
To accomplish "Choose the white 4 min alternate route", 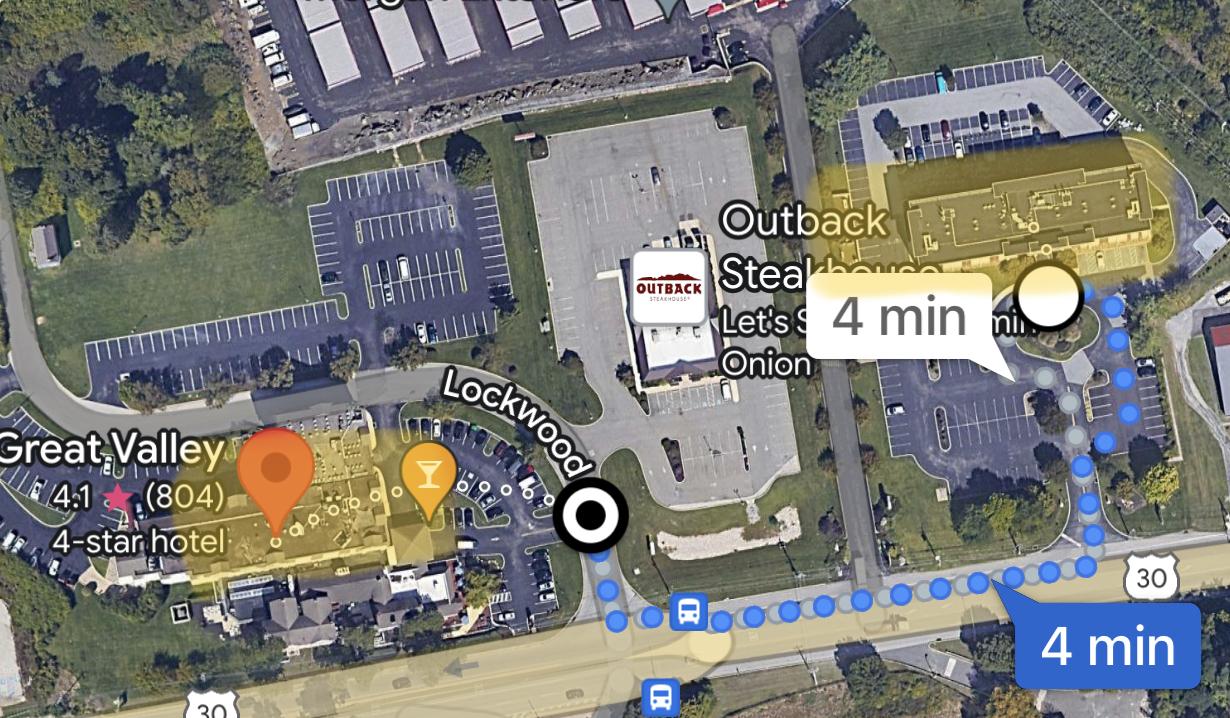I will (899, 317).
